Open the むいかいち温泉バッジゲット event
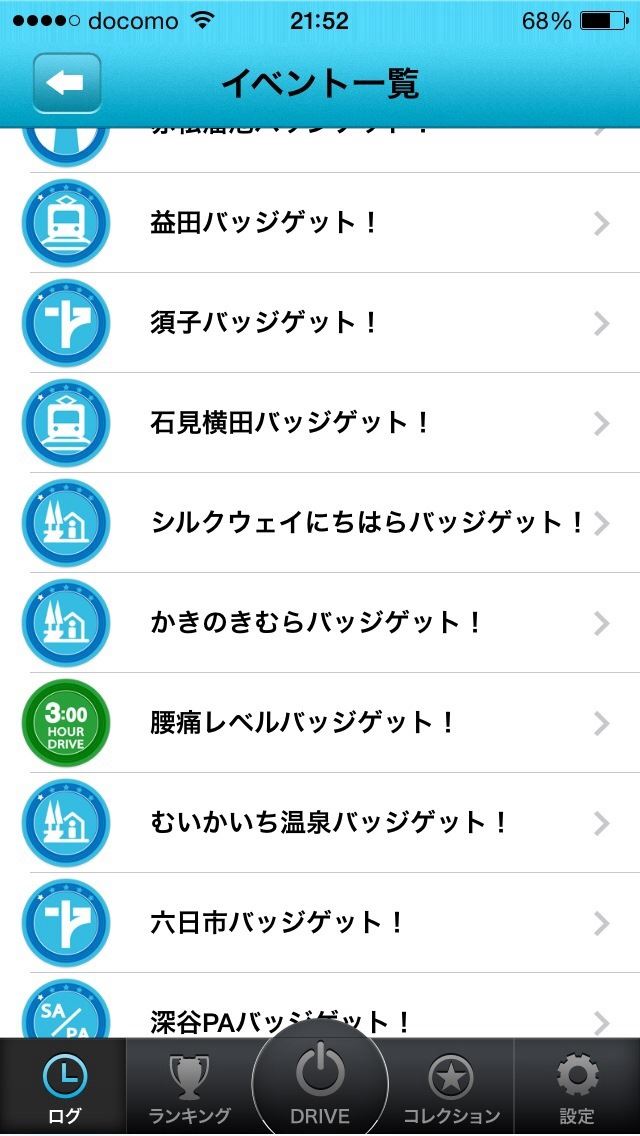 (x=320, y=823)
